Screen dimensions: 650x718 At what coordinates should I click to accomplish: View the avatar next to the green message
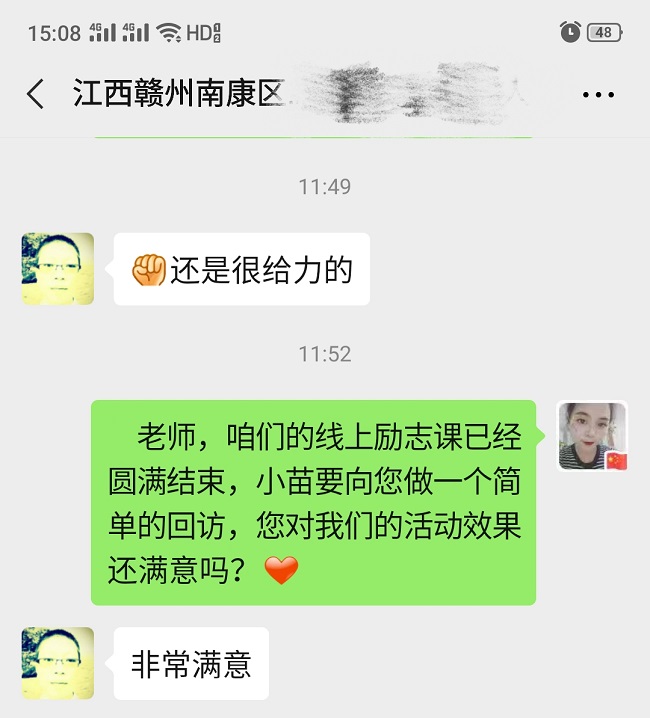tap(592, 436)
